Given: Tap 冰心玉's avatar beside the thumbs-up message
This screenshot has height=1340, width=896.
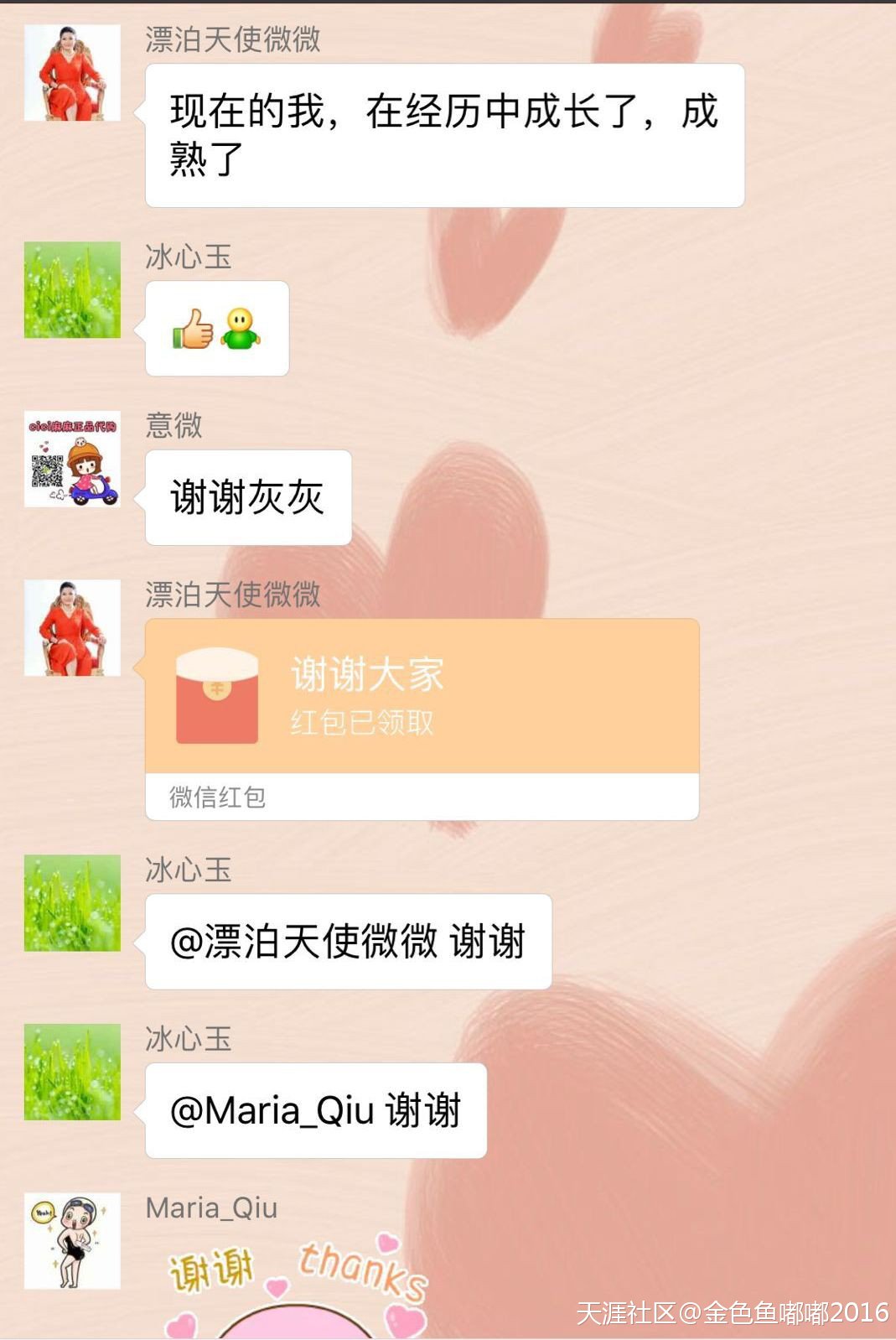Looking at the screenshot, I should [x=72, y=290].
